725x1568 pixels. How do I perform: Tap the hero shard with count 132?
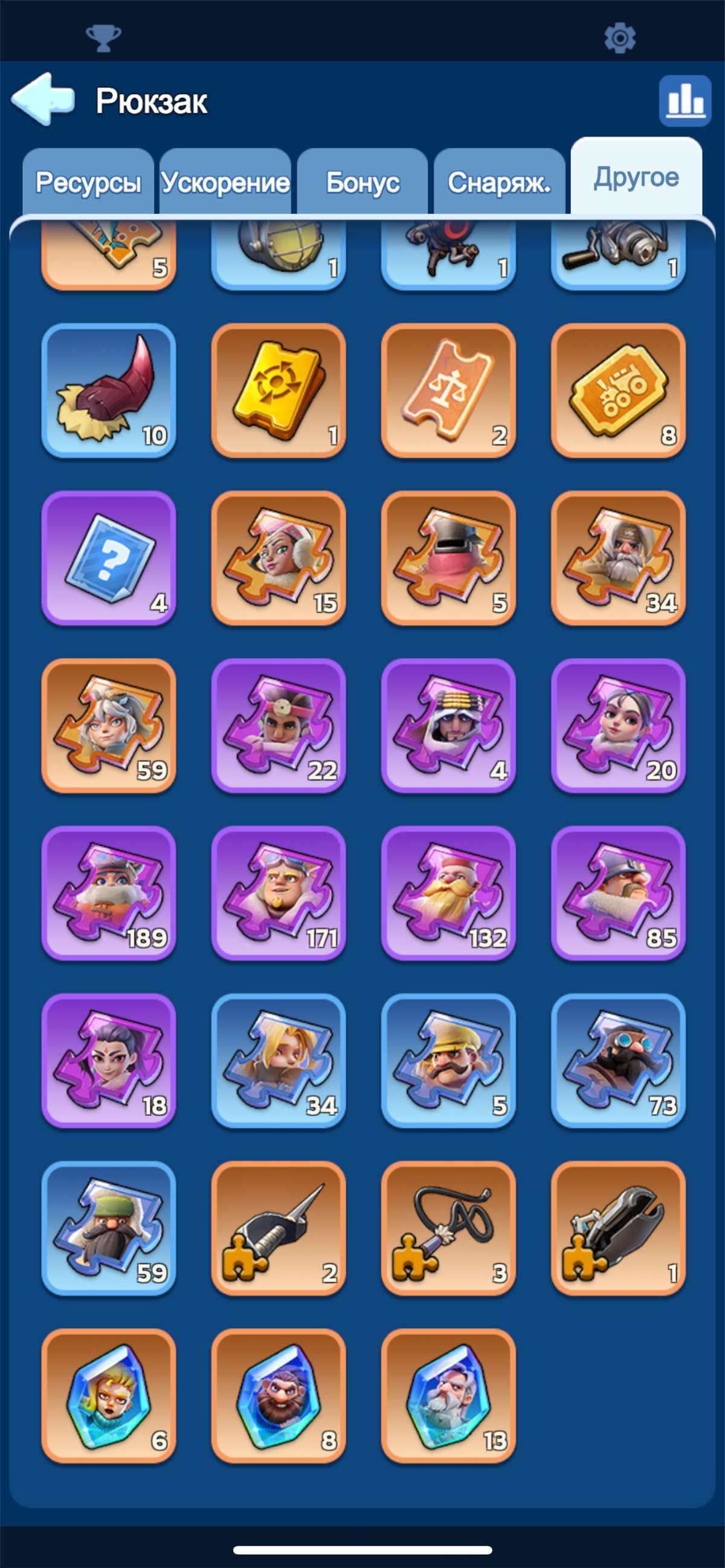click(x=448, y=893)
